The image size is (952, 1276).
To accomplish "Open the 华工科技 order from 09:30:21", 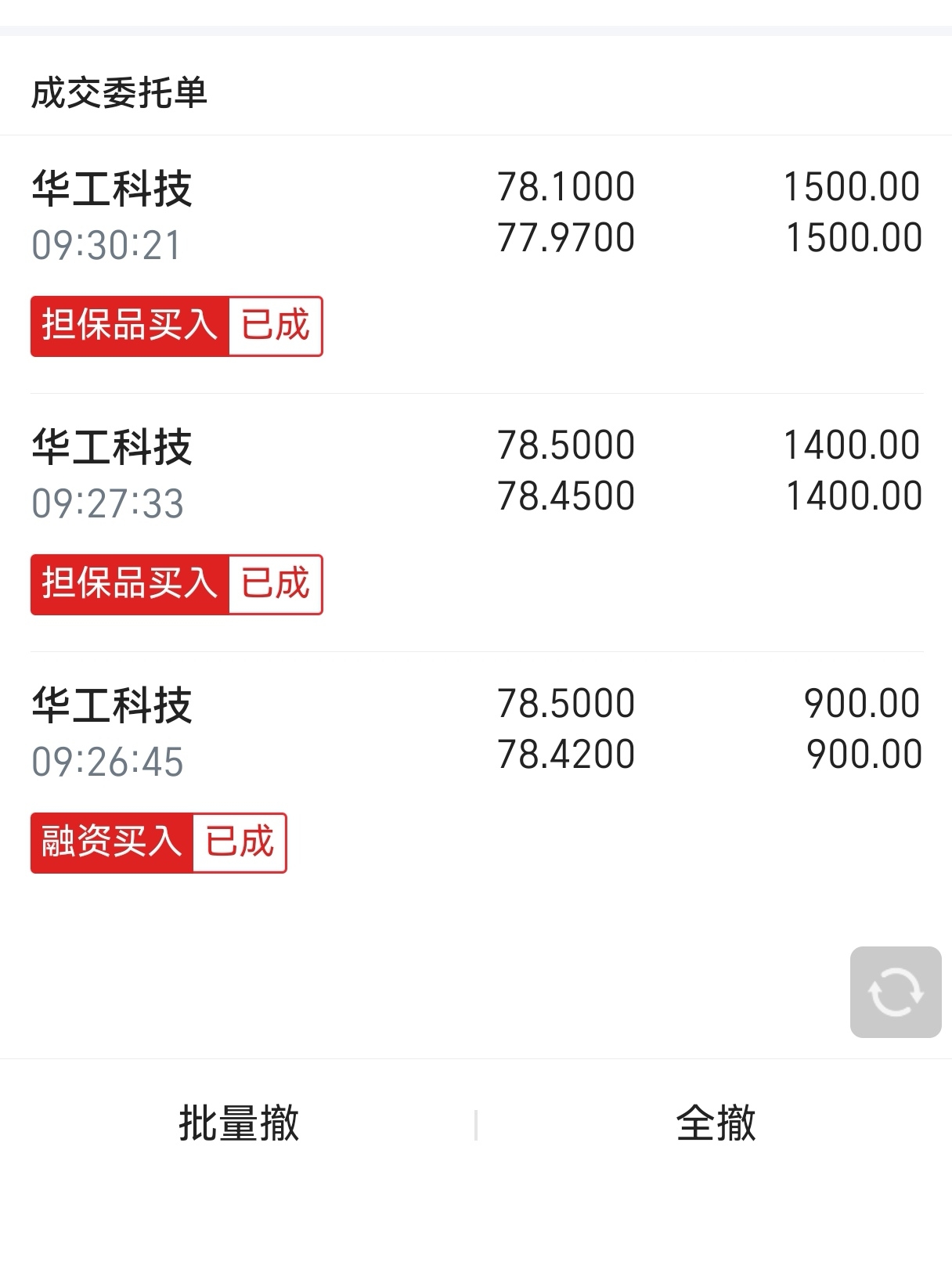I will pos(476,265).
